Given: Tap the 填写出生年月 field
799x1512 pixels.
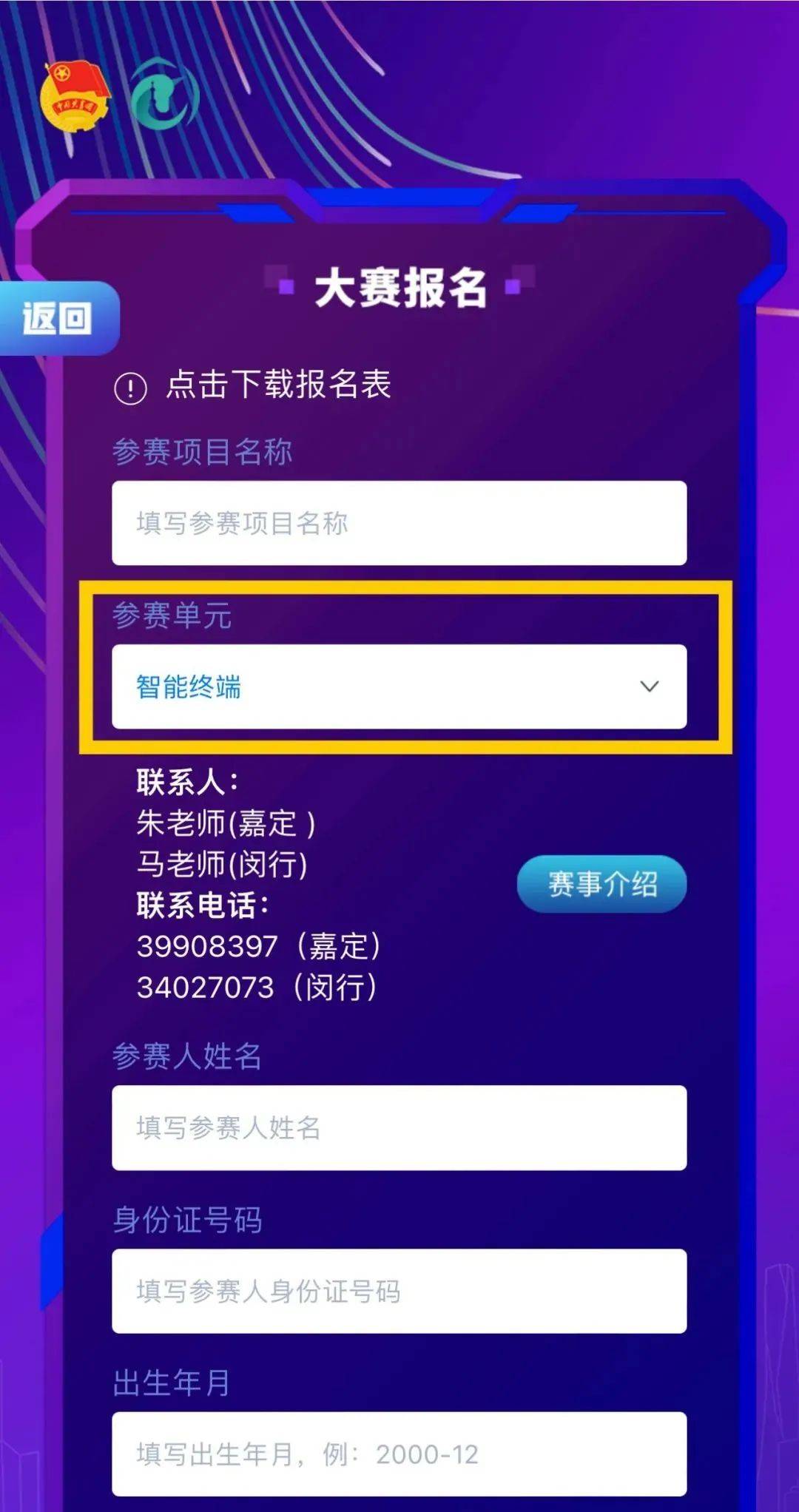Looking at the screenshot, I should (x=399, y=1454).
